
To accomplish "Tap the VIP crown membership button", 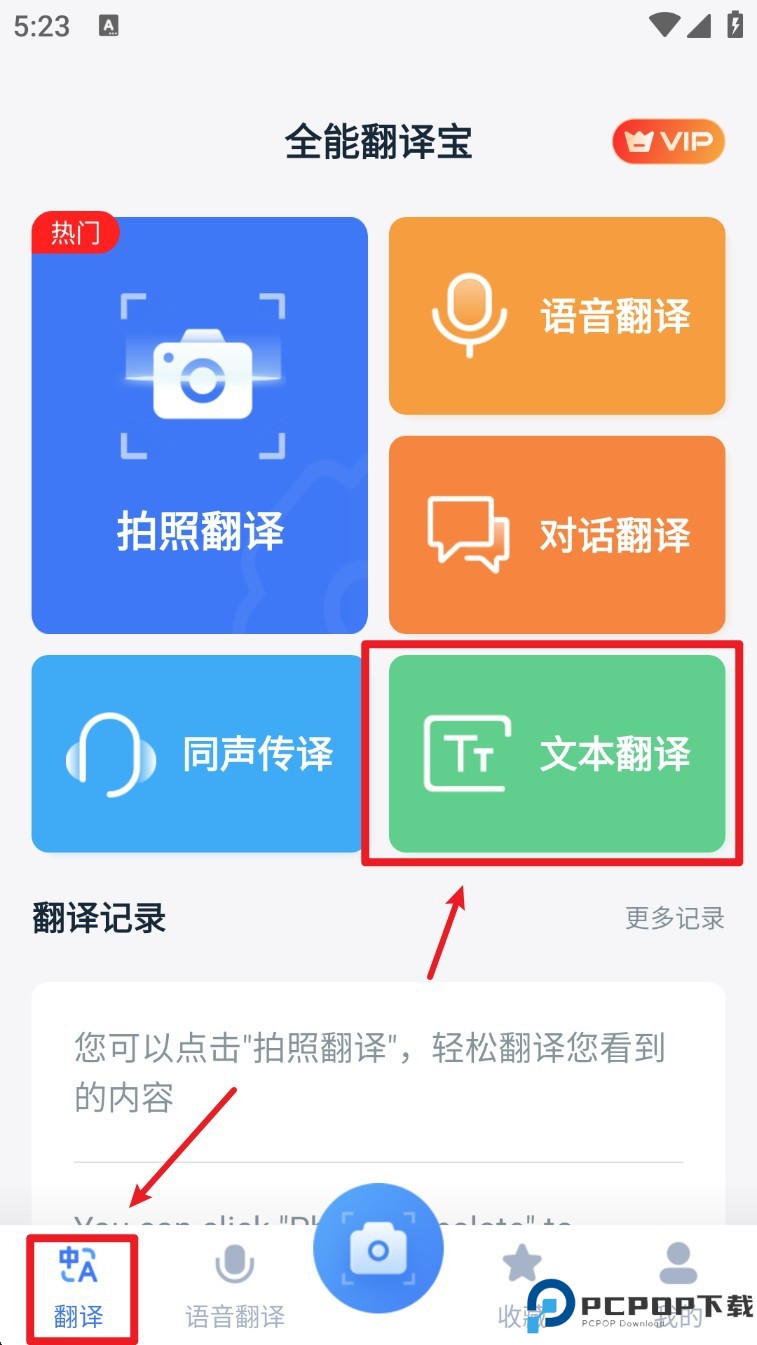I will (x=667, y=141).
